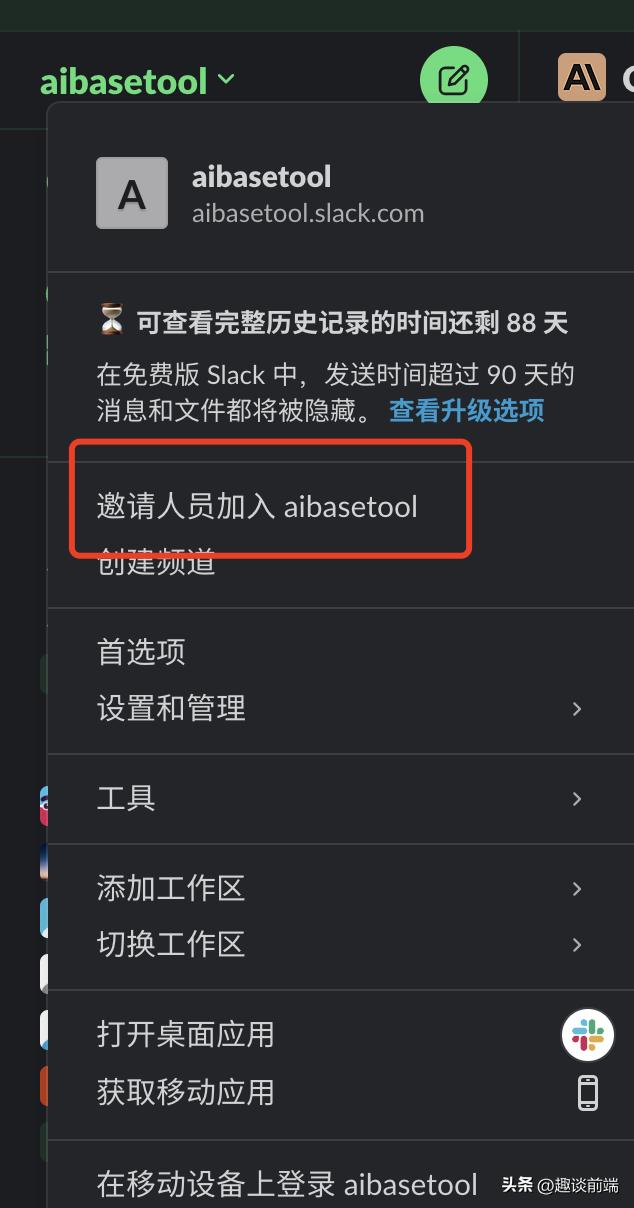Select 打开桌面应用
The width and height of the screenshot is (634, 1208).
185,1034
